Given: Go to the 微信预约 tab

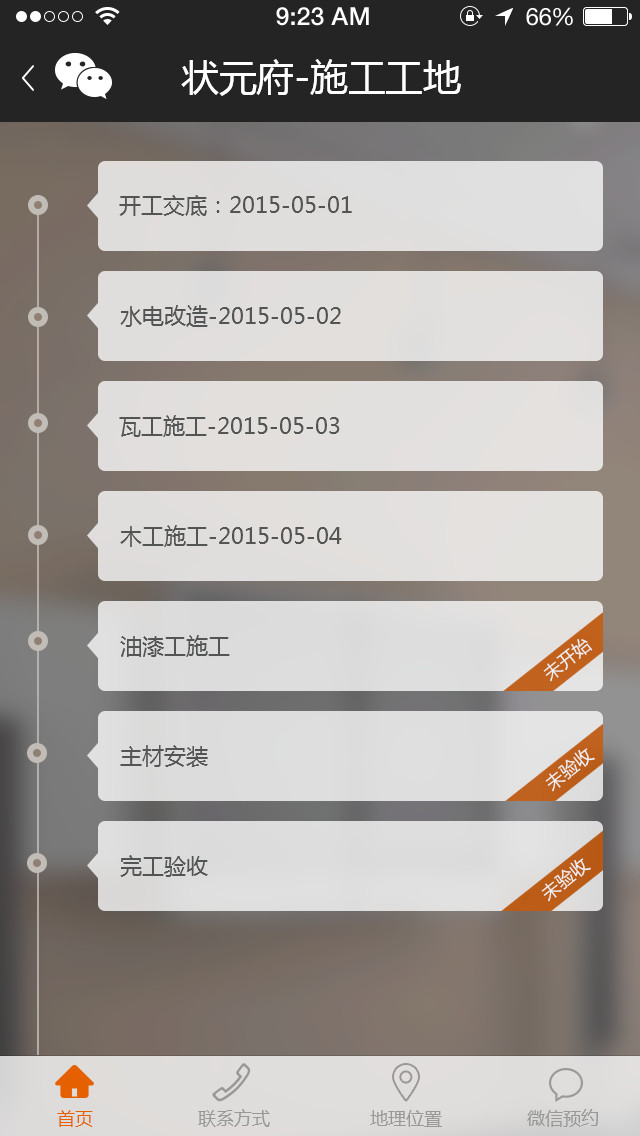Looking at the screenshot, I should point(563,1096).
